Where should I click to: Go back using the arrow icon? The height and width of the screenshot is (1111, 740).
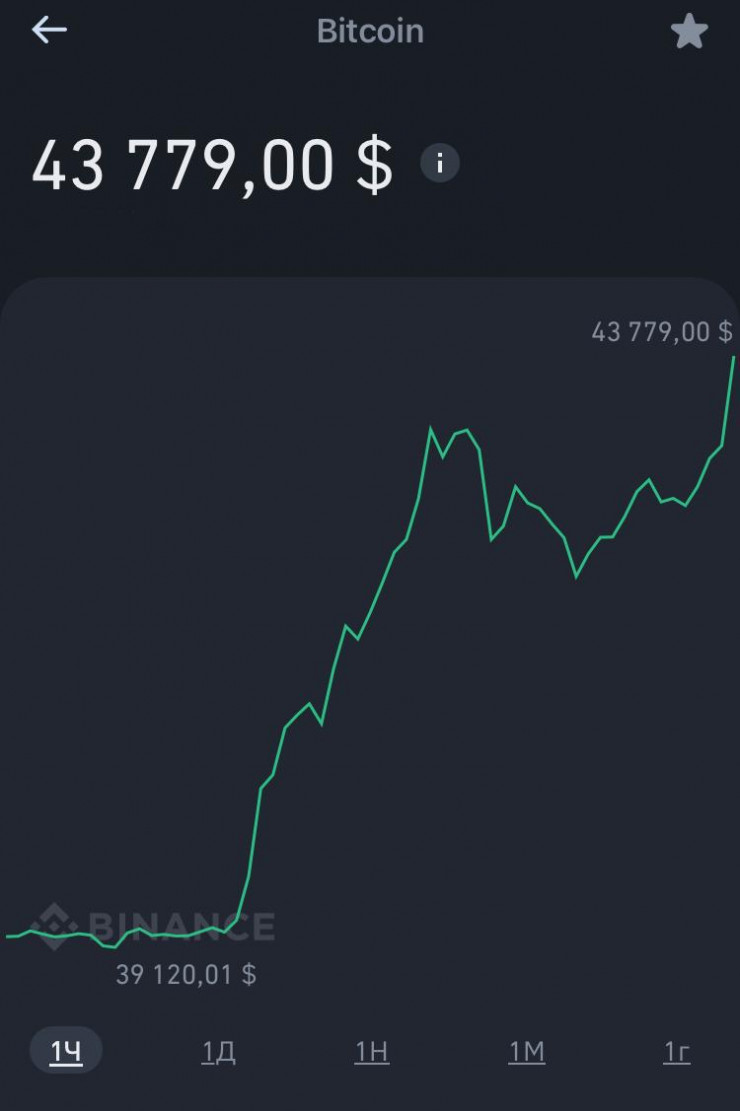click(49, 31)
